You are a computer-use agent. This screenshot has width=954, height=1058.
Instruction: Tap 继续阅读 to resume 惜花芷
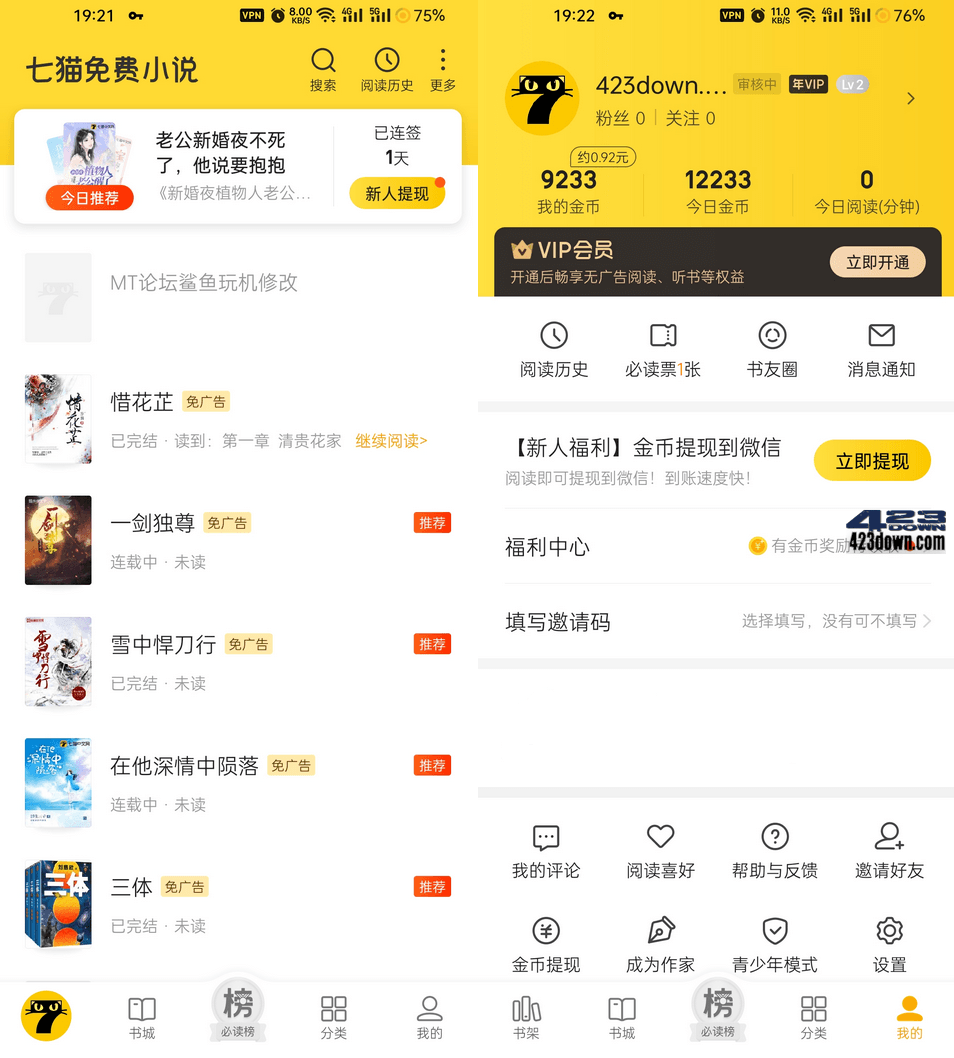(x=390, y=441)
